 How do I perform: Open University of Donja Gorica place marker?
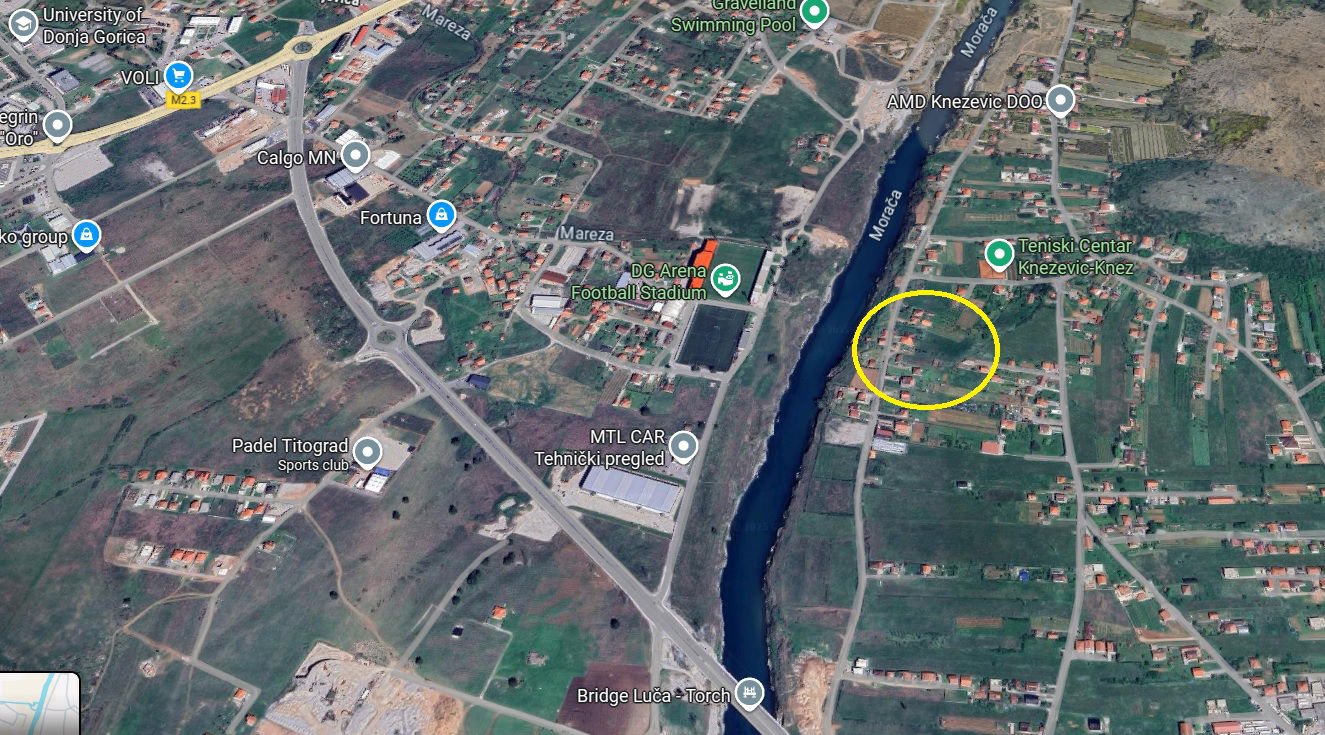(23, 25)
